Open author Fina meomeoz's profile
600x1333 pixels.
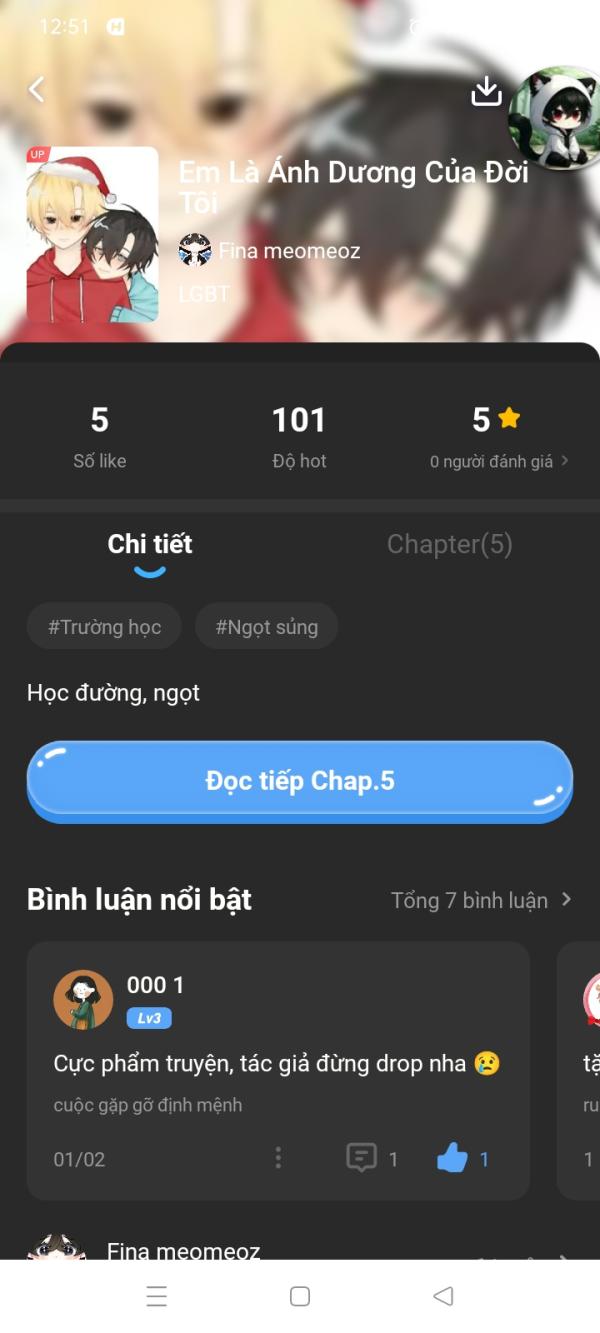(270, 250)
